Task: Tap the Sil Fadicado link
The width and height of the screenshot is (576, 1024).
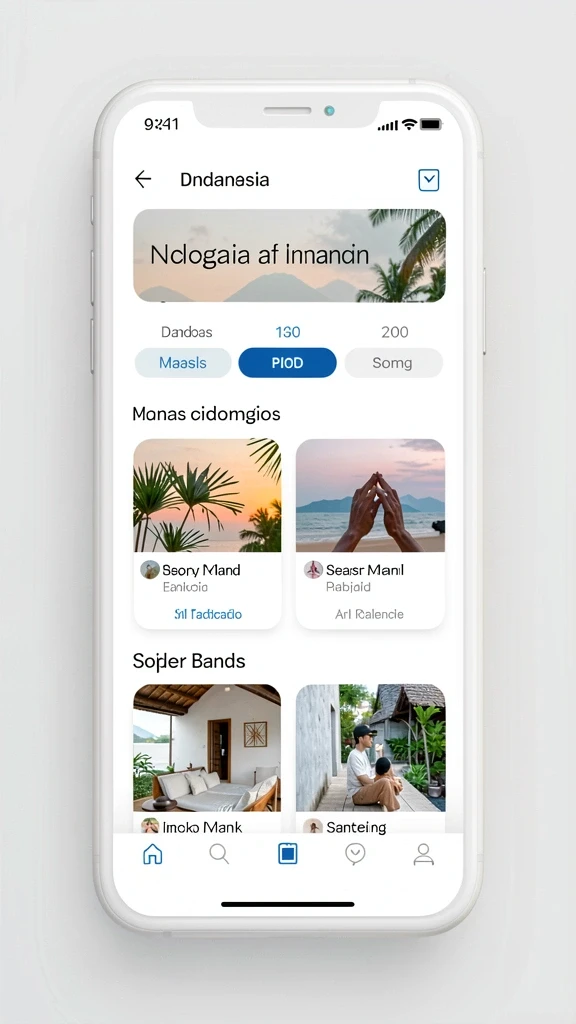Action: click(x=208, y=614)
